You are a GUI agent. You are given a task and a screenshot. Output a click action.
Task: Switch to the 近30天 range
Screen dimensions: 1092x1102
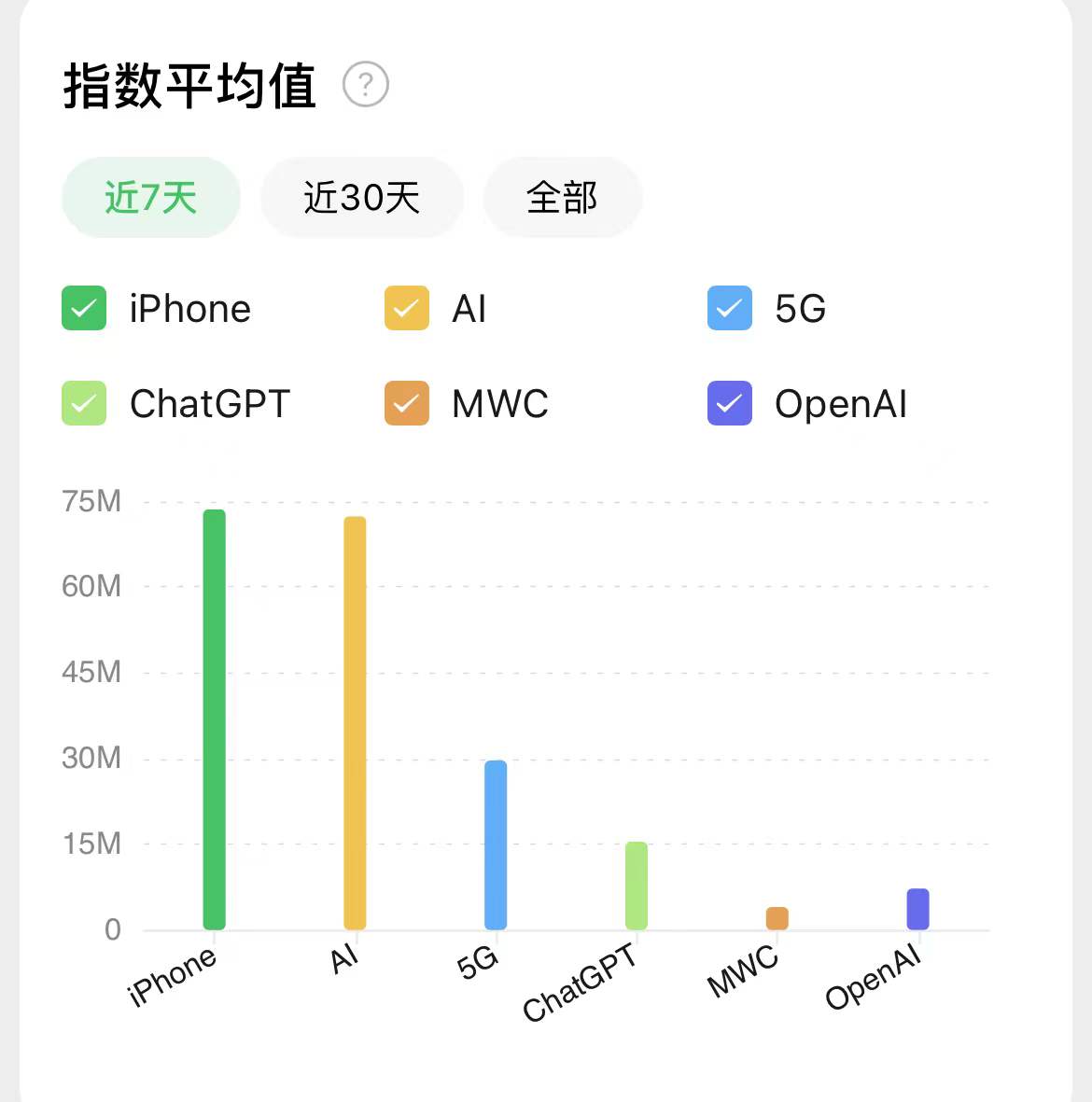[362, 198]
